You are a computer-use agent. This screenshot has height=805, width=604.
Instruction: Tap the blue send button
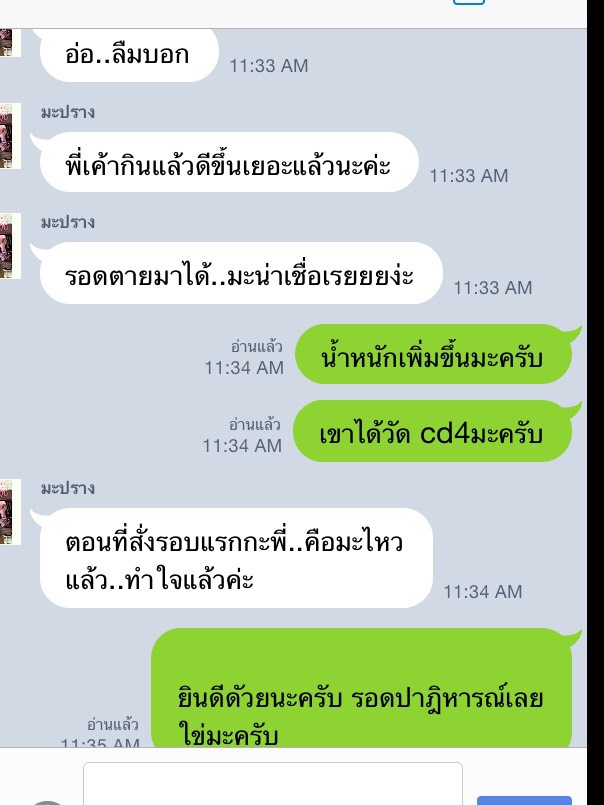coord(524,799)
